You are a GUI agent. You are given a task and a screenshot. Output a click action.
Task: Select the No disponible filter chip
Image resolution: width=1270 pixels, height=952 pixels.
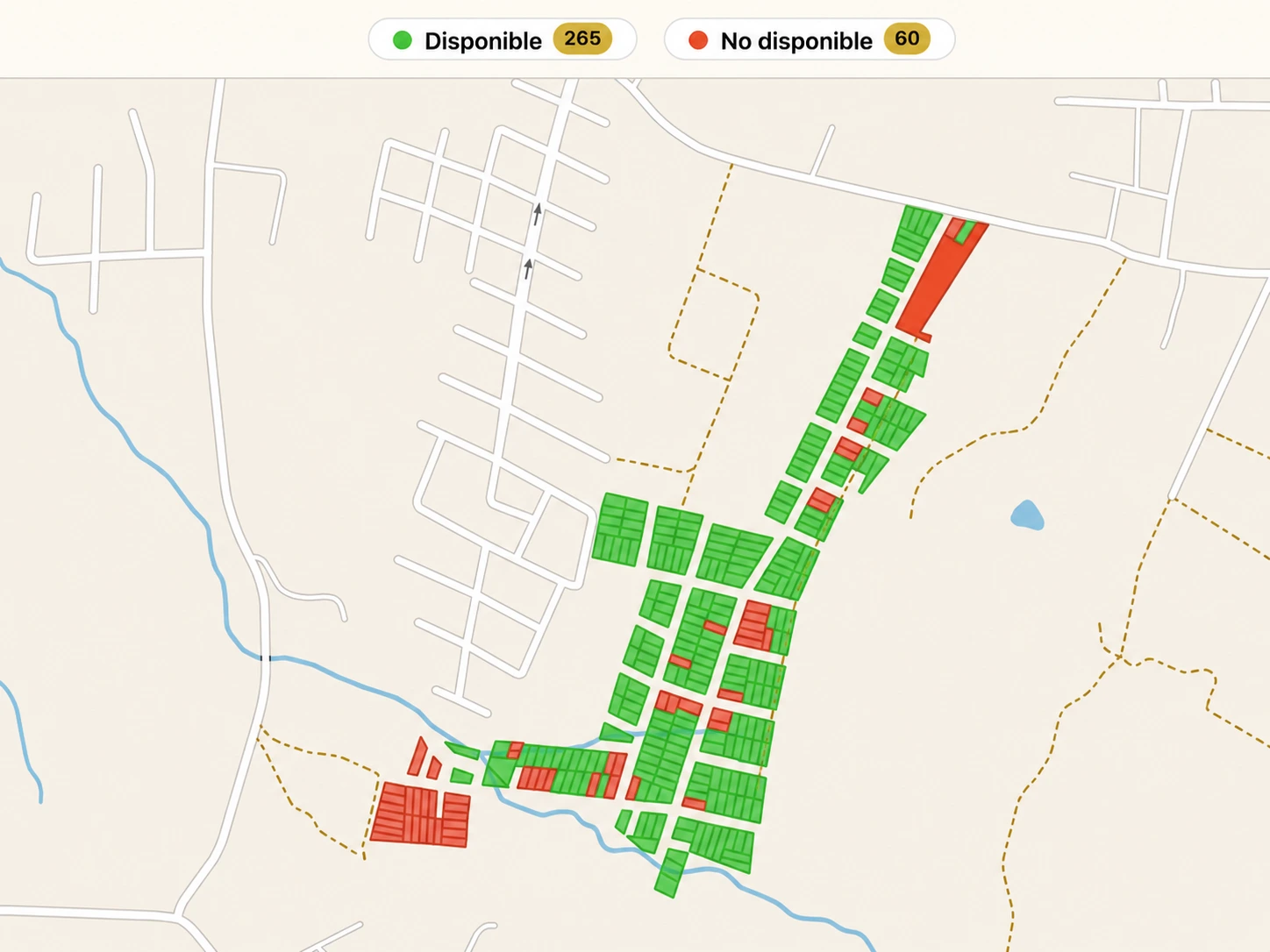pos(809,39)
